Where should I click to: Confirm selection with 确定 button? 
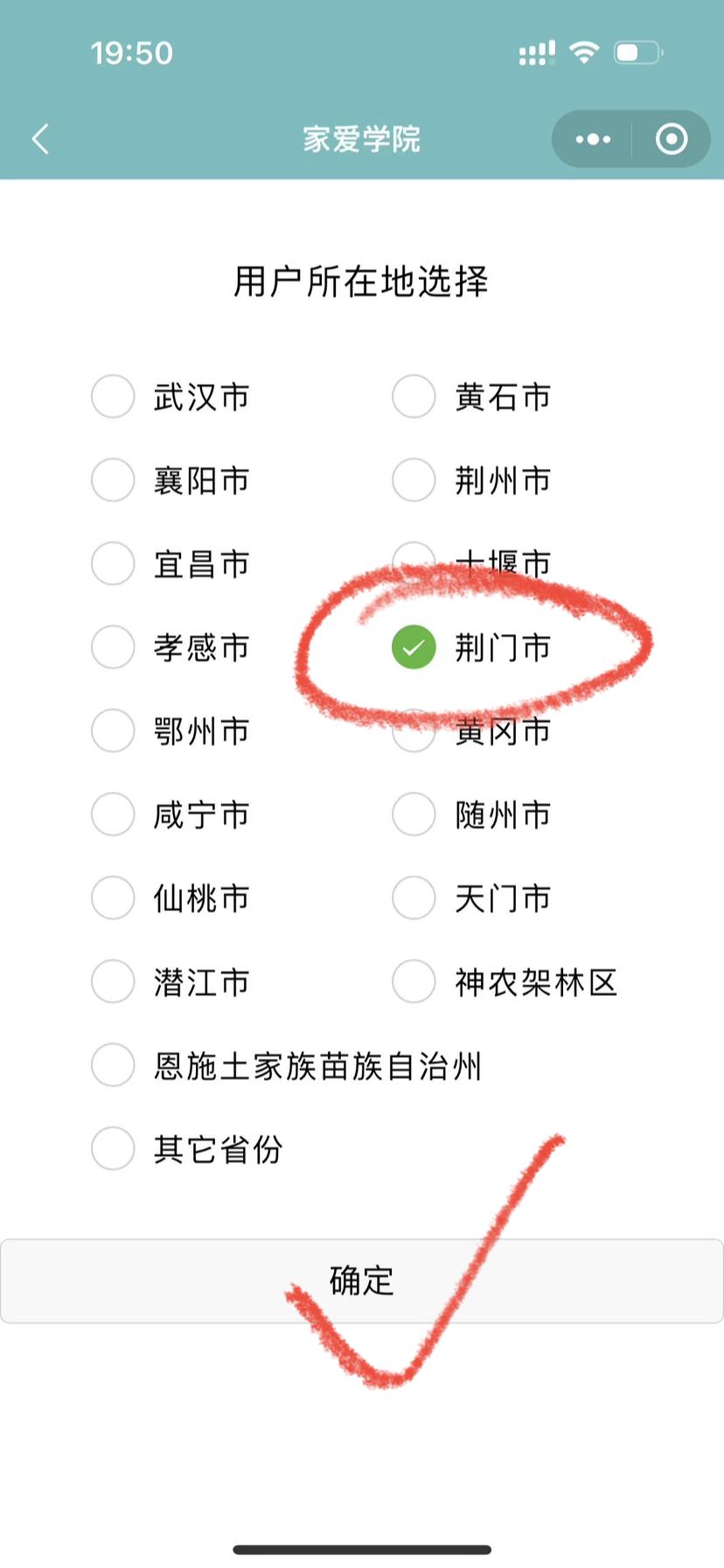(362, 1281)
